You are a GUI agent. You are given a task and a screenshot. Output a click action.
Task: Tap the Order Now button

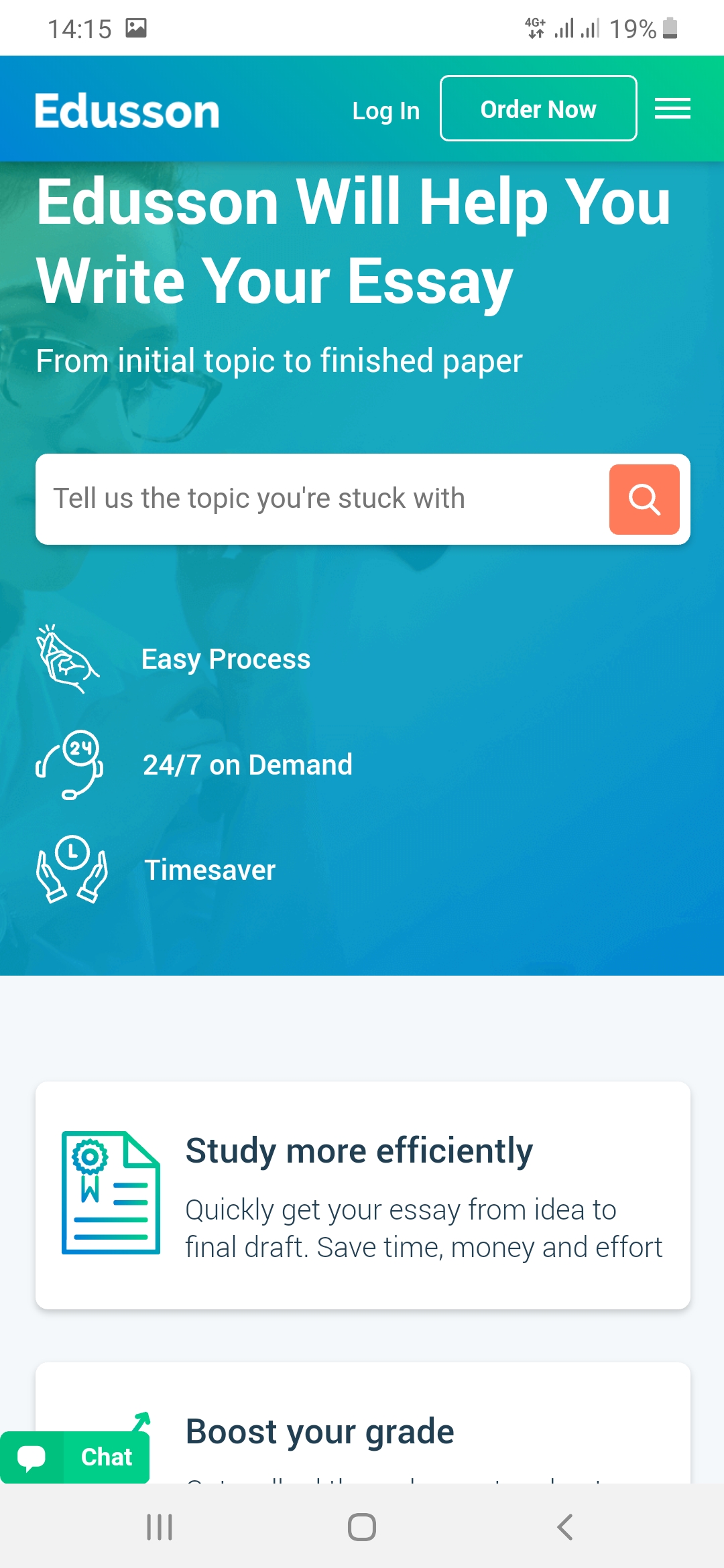tap(538, 109)
